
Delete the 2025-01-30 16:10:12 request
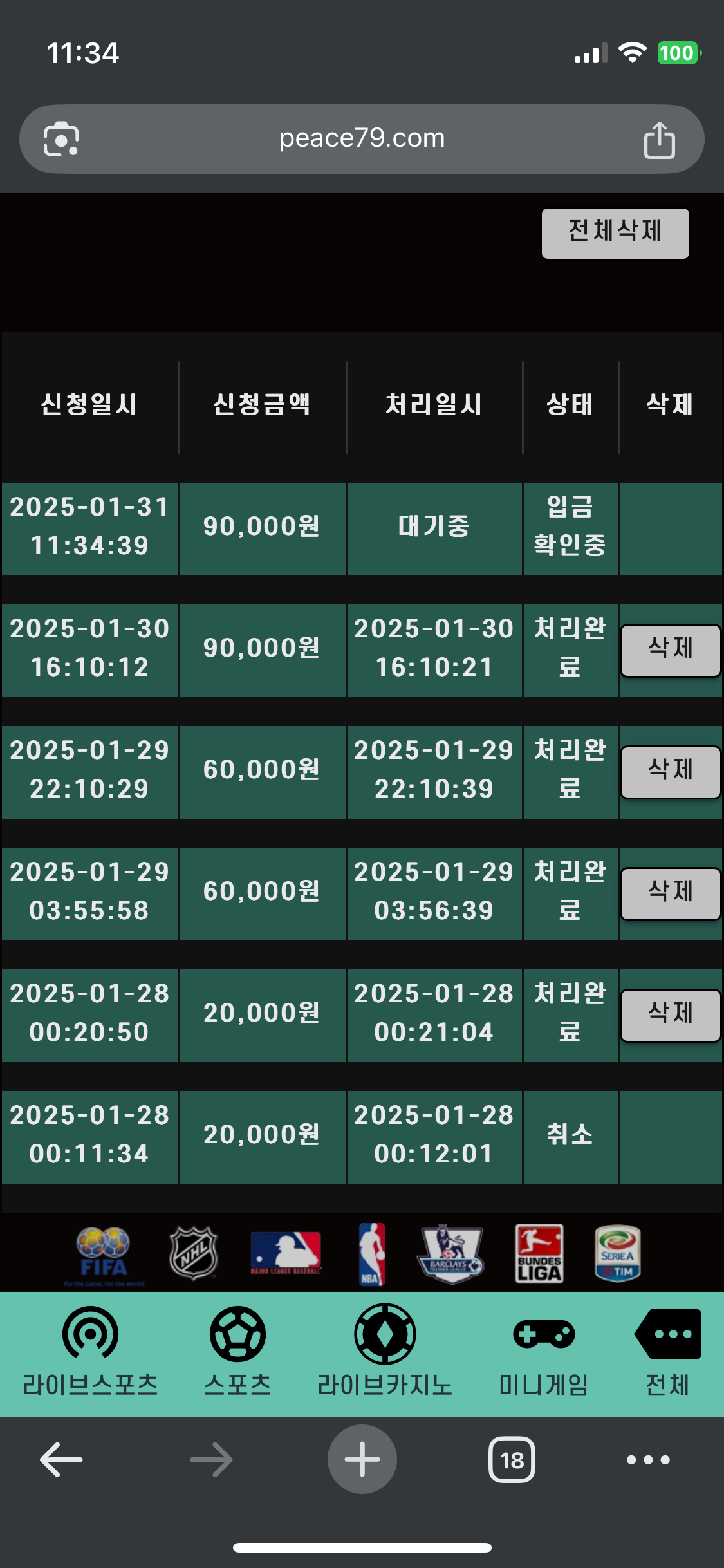[x=671, y=650]
